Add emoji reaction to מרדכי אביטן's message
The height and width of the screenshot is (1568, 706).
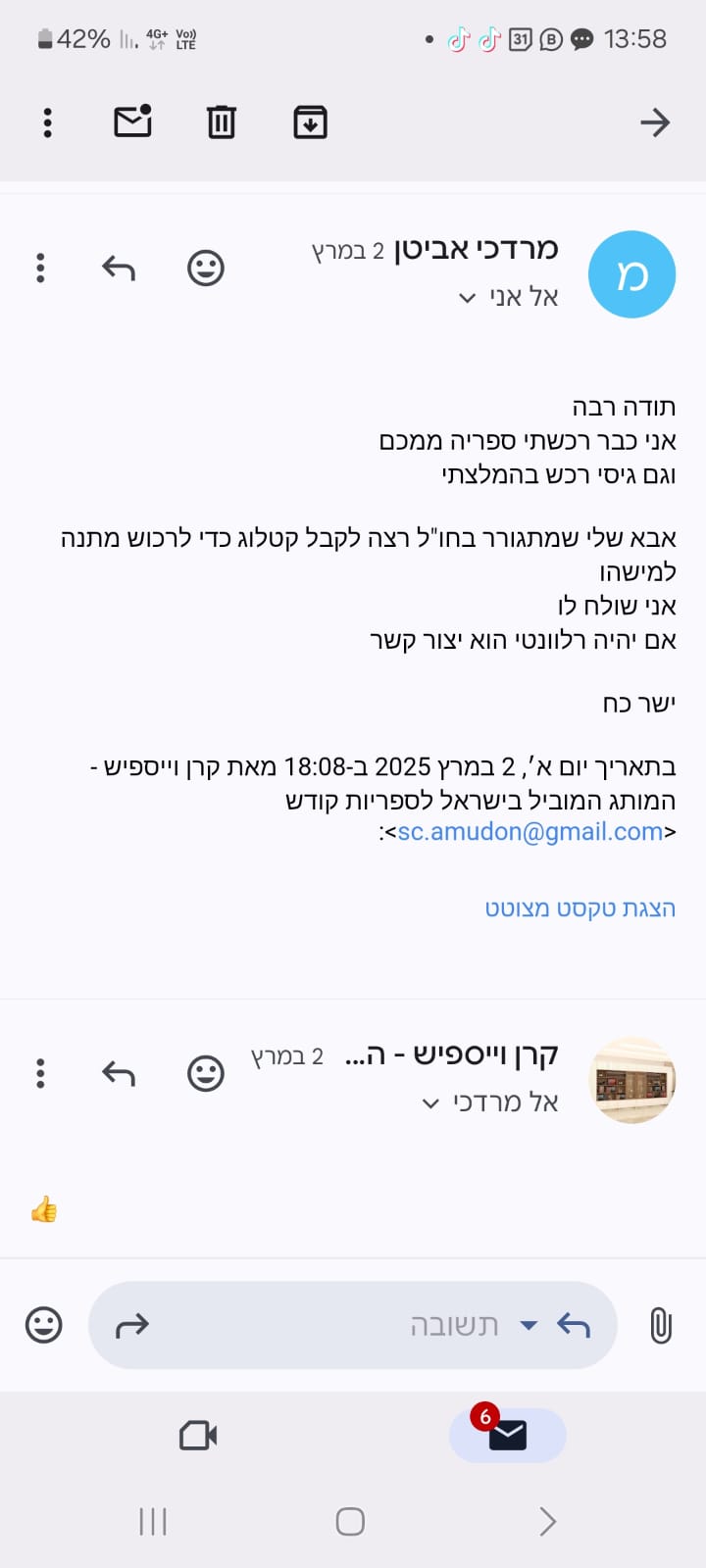[x=206, y=268]
